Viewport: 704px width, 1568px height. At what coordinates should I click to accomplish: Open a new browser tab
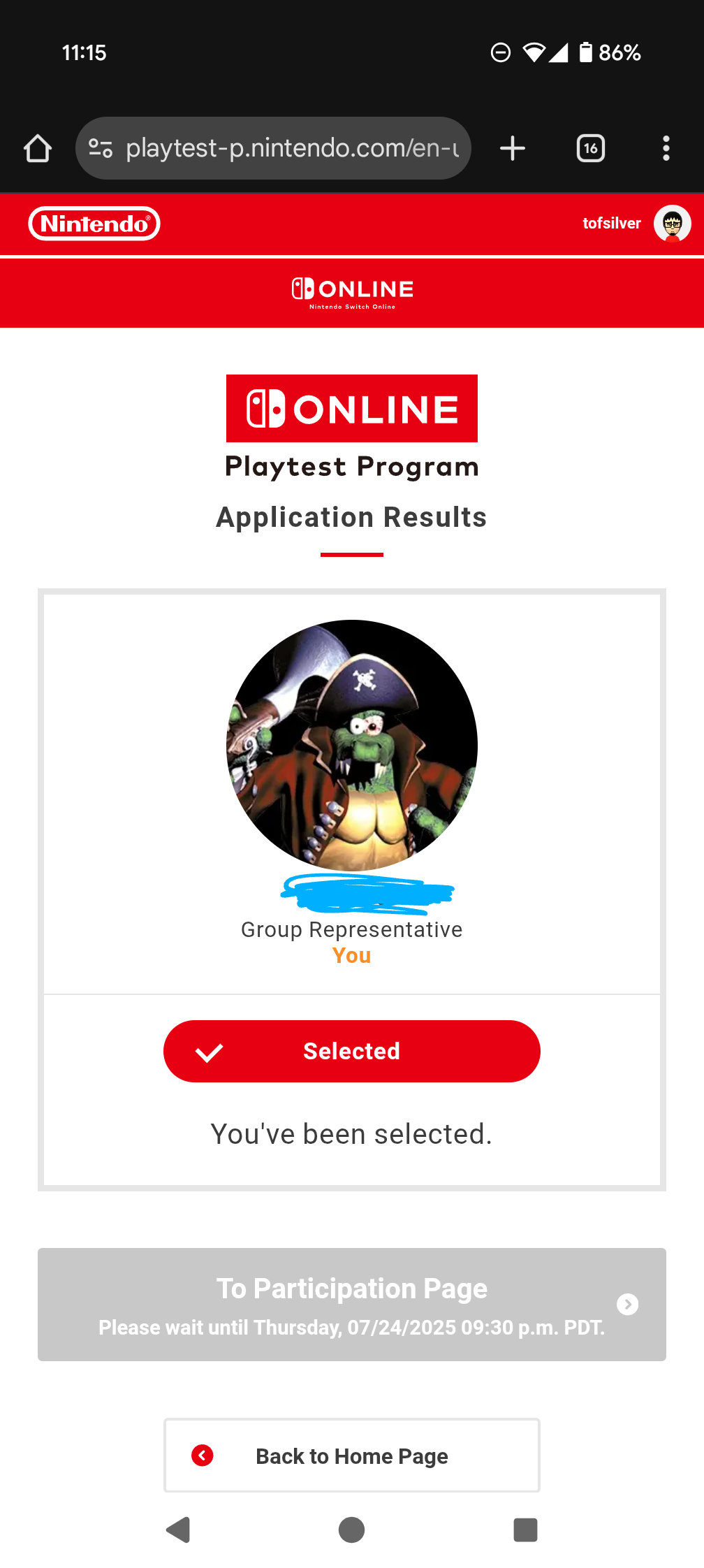coord(513,148)
